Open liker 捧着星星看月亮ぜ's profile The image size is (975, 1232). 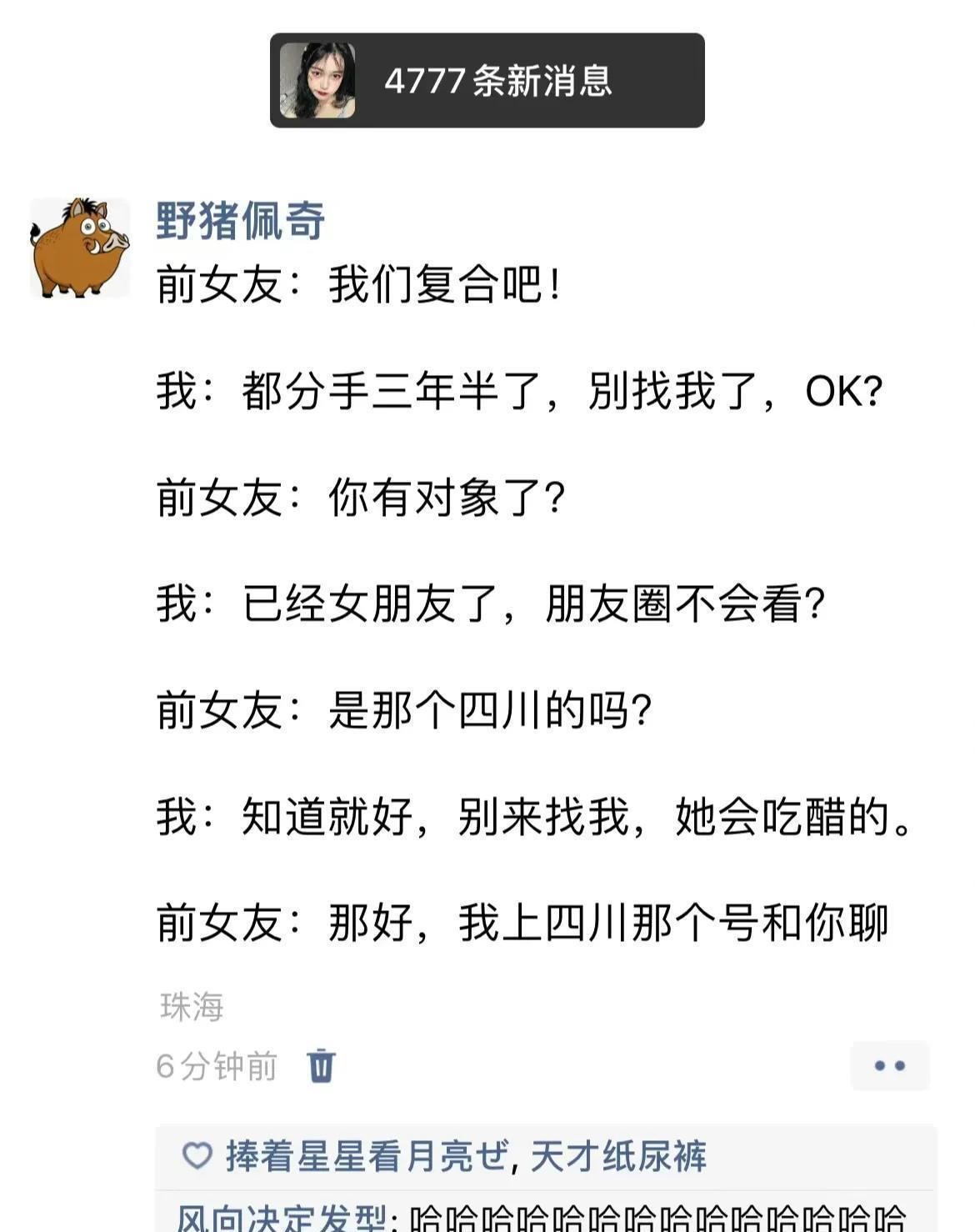[366, 1156]
